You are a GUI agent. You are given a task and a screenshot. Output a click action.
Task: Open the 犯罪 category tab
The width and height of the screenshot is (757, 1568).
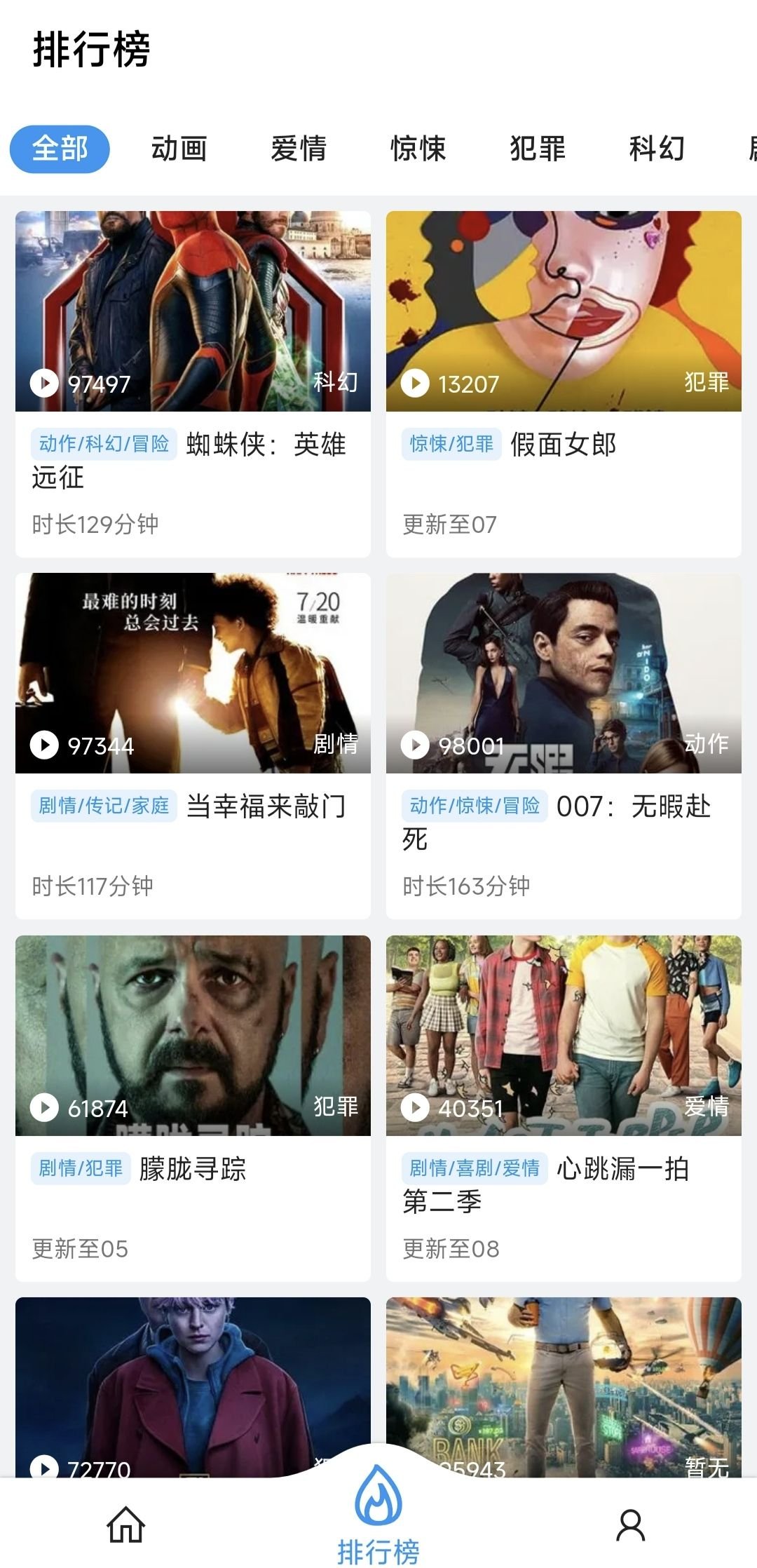pos(537,149)
